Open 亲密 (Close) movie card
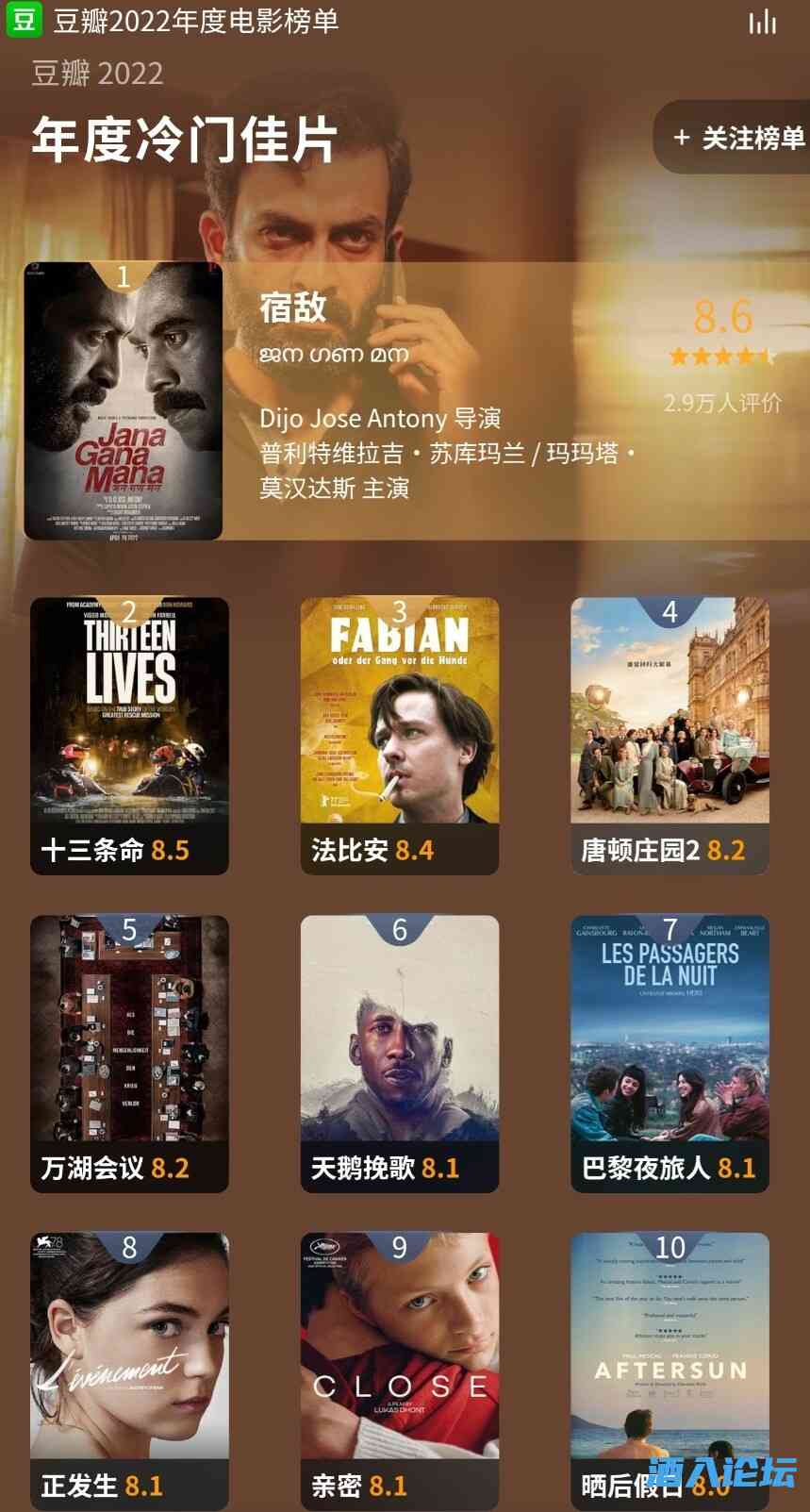The height and width of the screenshot is (1512, 810). [399, 1370]
